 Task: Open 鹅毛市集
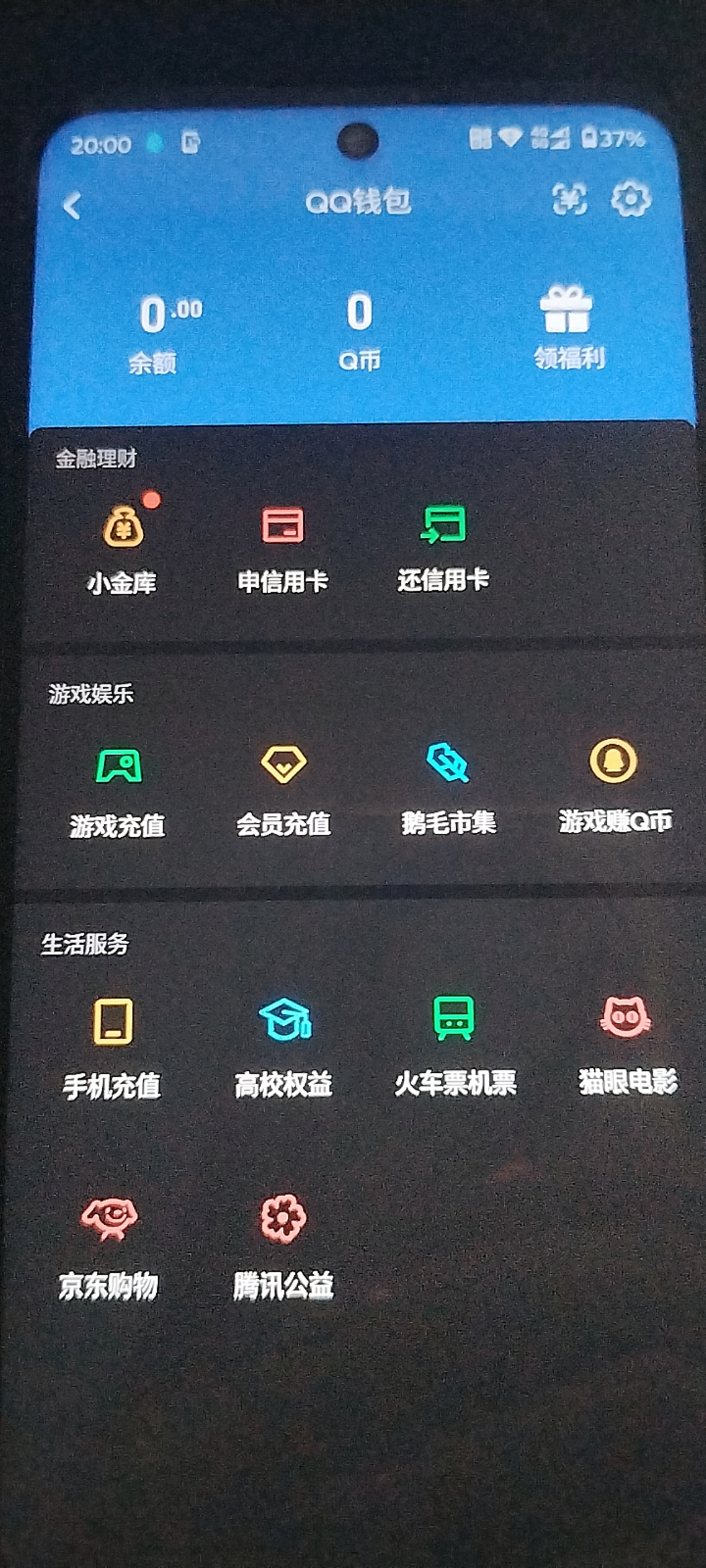coord(448,788)
